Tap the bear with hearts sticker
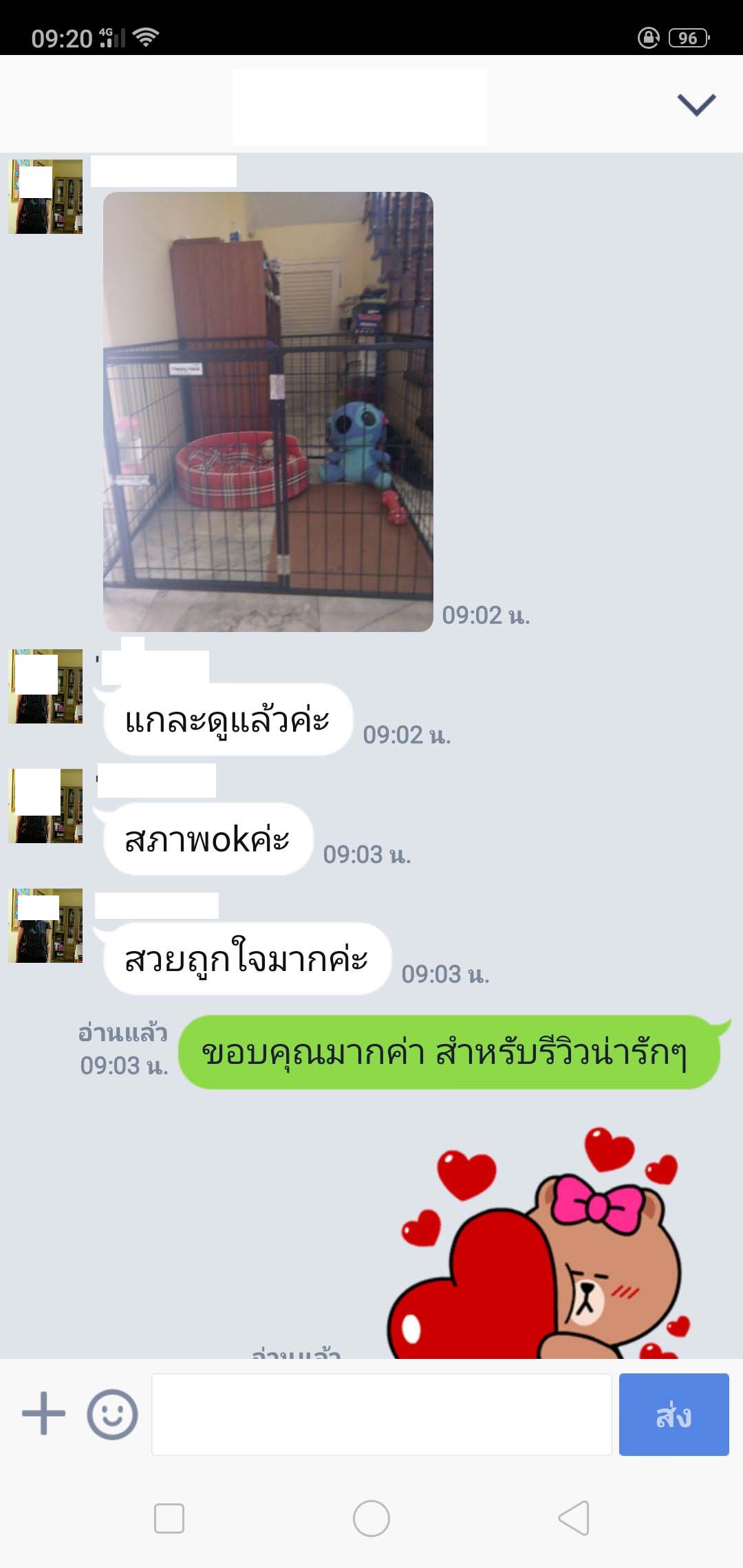 pos(540,1243)
